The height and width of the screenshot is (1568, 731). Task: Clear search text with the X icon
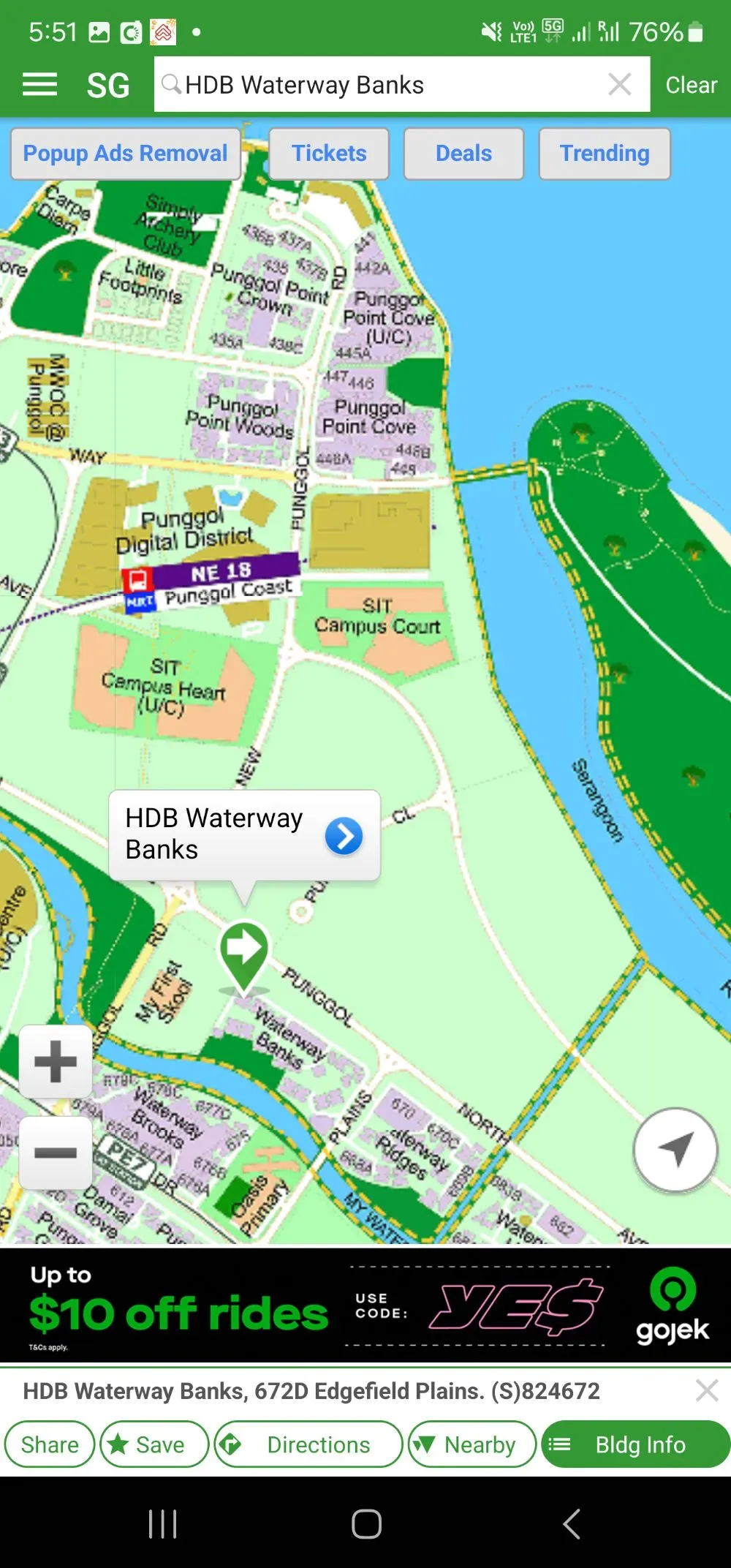pos(619,85)
